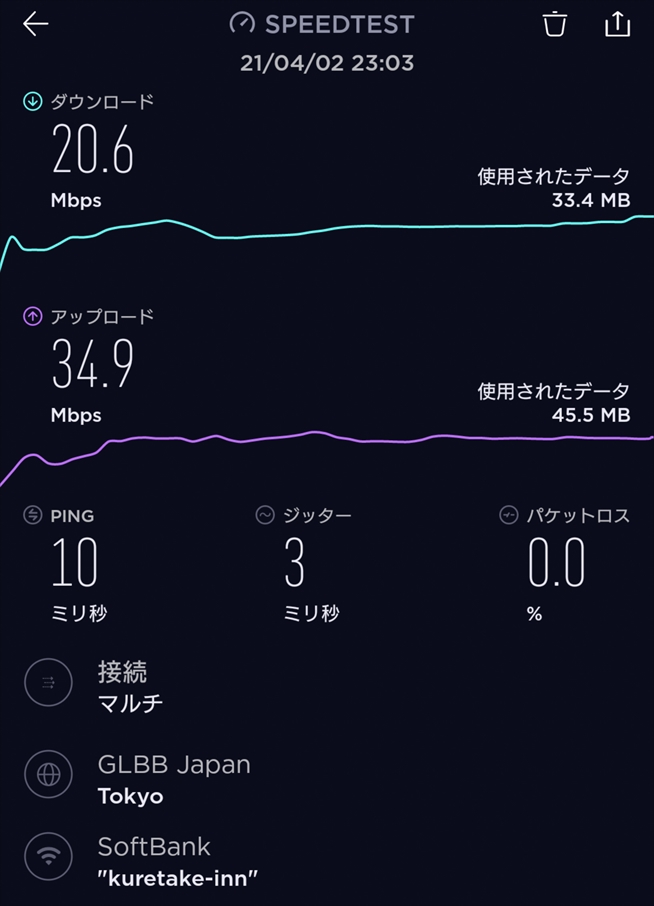Delete this speed test result
The image size is (654, 906).
[555, 24]
